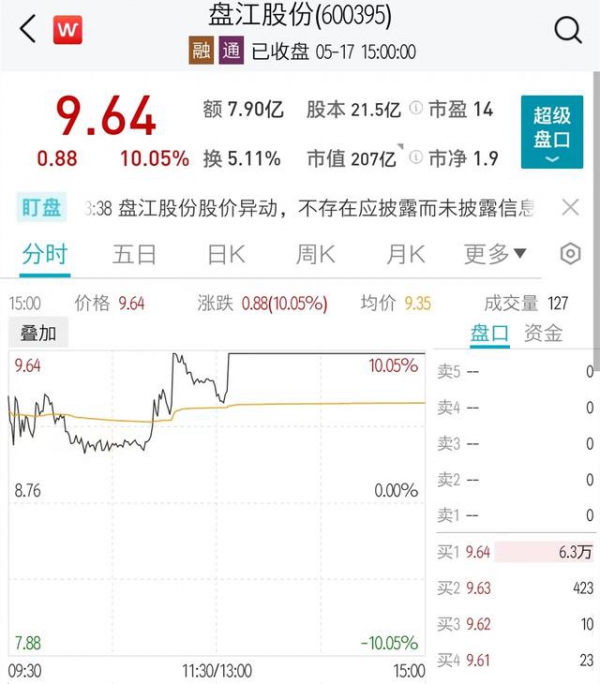Switch to the 五日 chart tab
Viewport: 600px width, 684px height.
134,254
